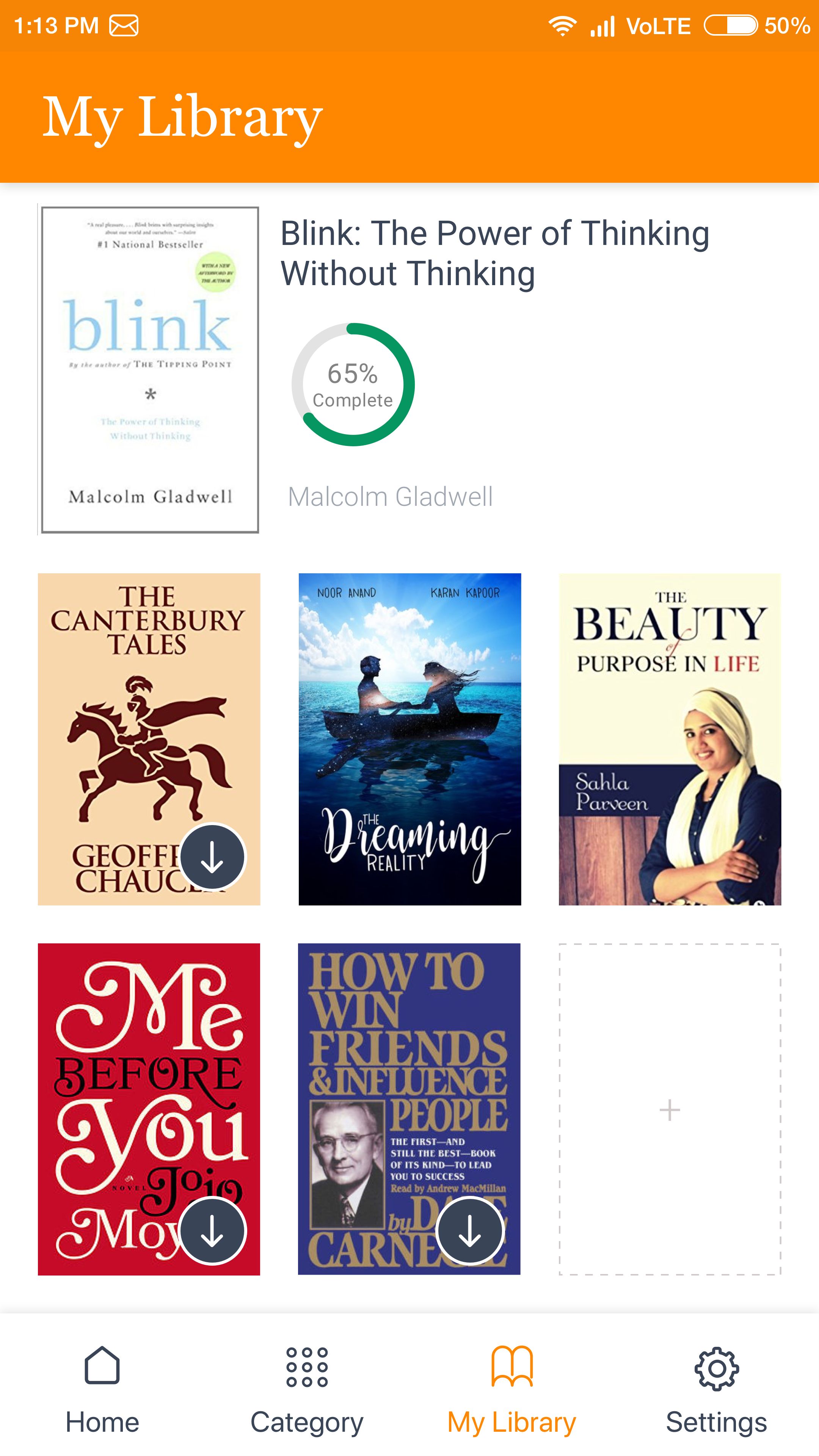Open The Canterbury Tales cover
This screenshot has width=819, height=1456.
[130, 706]
